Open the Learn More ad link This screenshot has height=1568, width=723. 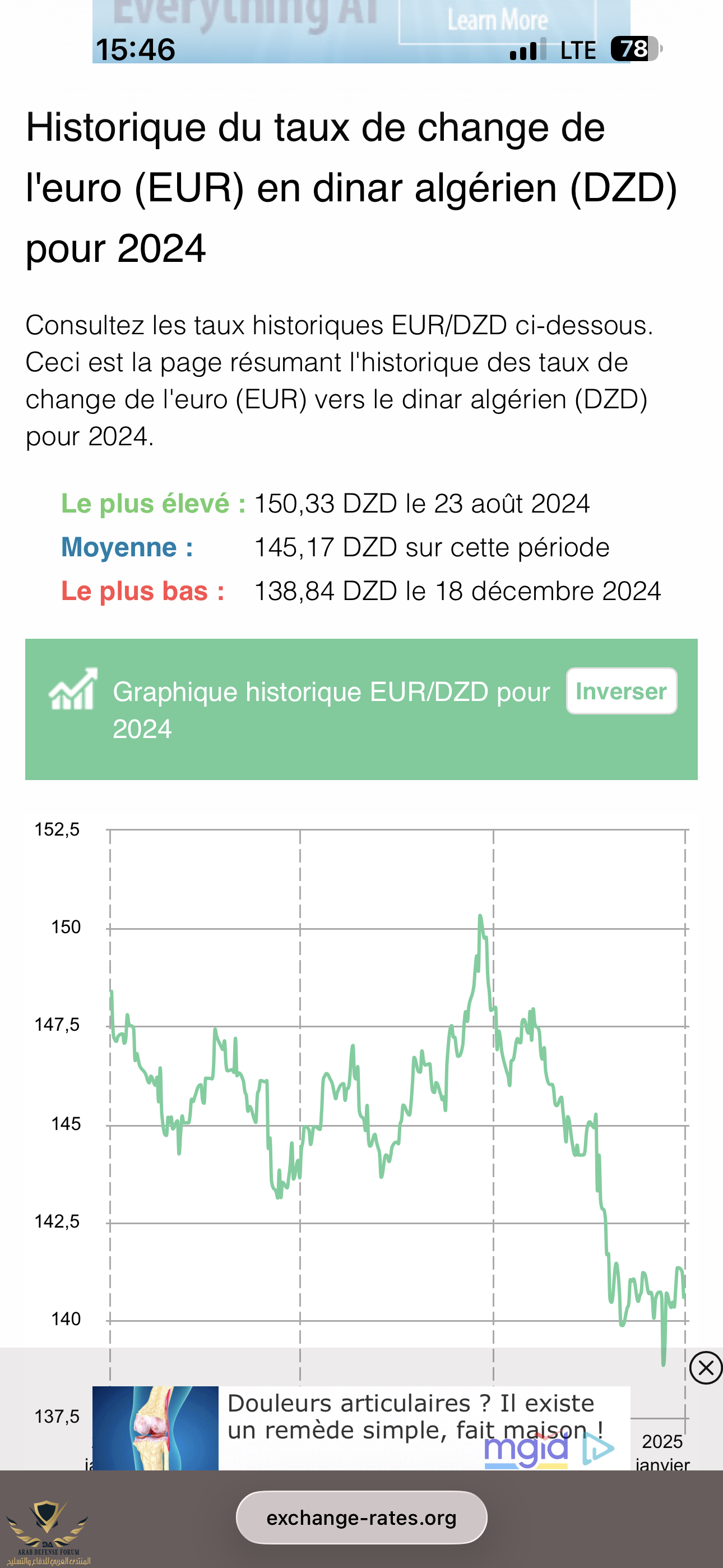pyautogui.click(x=497, y=21)
